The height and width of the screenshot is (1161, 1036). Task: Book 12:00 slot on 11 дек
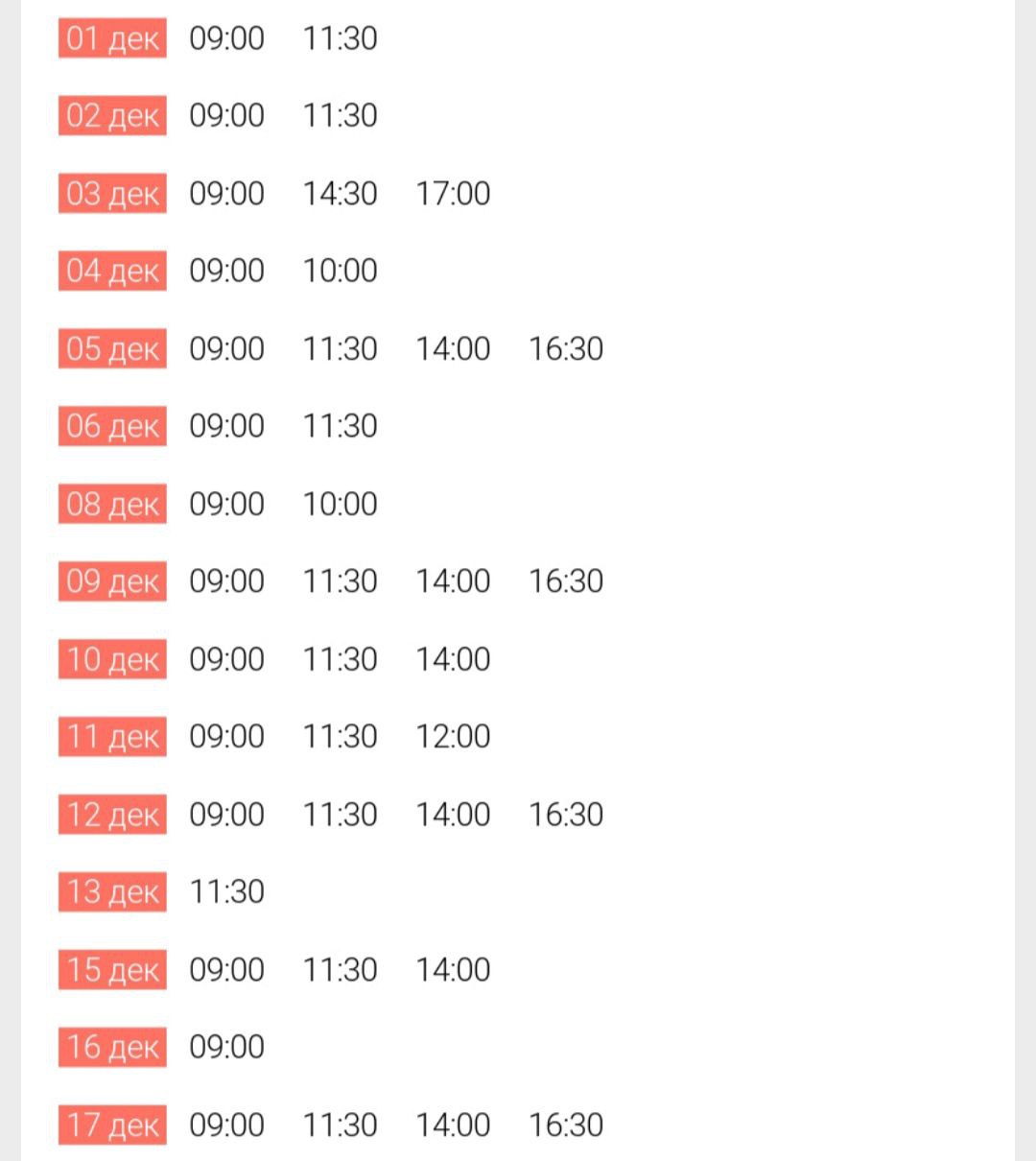[453, 737]
